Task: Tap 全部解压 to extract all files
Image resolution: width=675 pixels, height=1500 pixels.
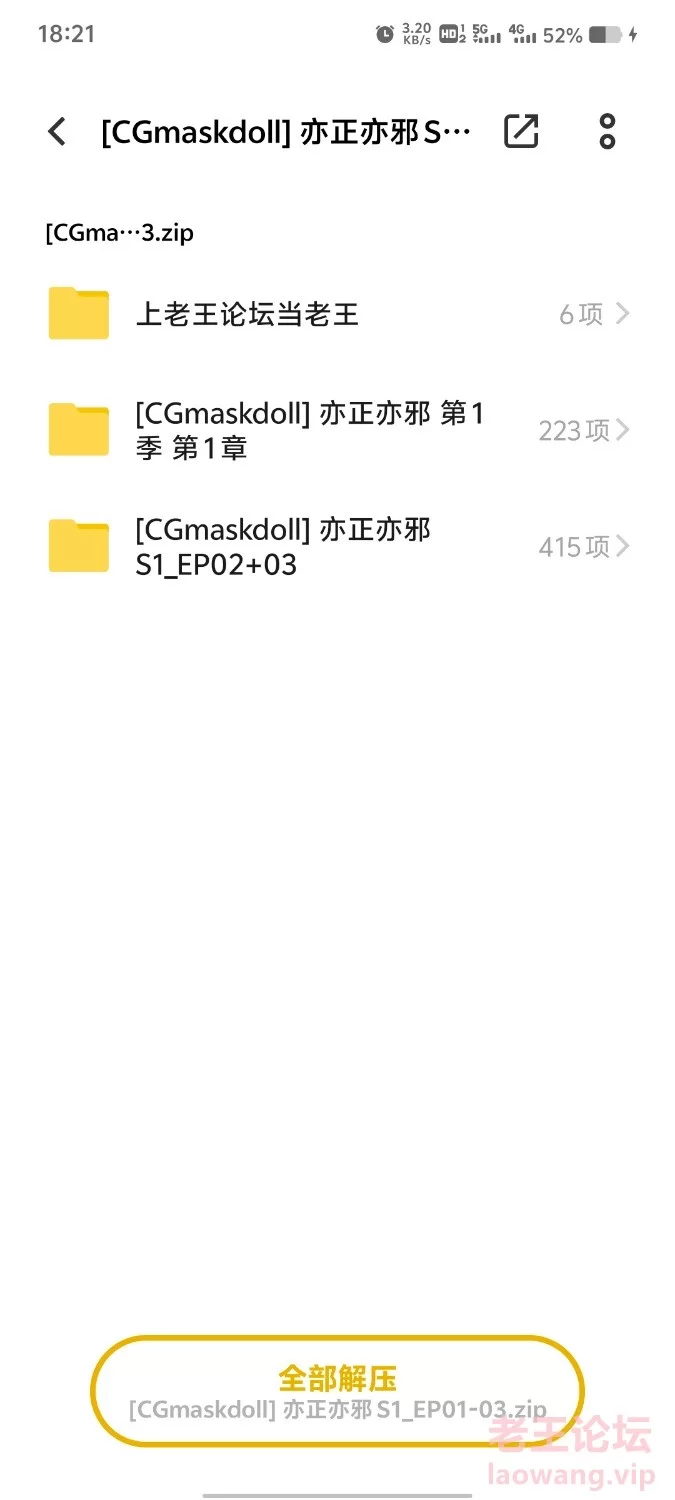Action: (337, 1392)
